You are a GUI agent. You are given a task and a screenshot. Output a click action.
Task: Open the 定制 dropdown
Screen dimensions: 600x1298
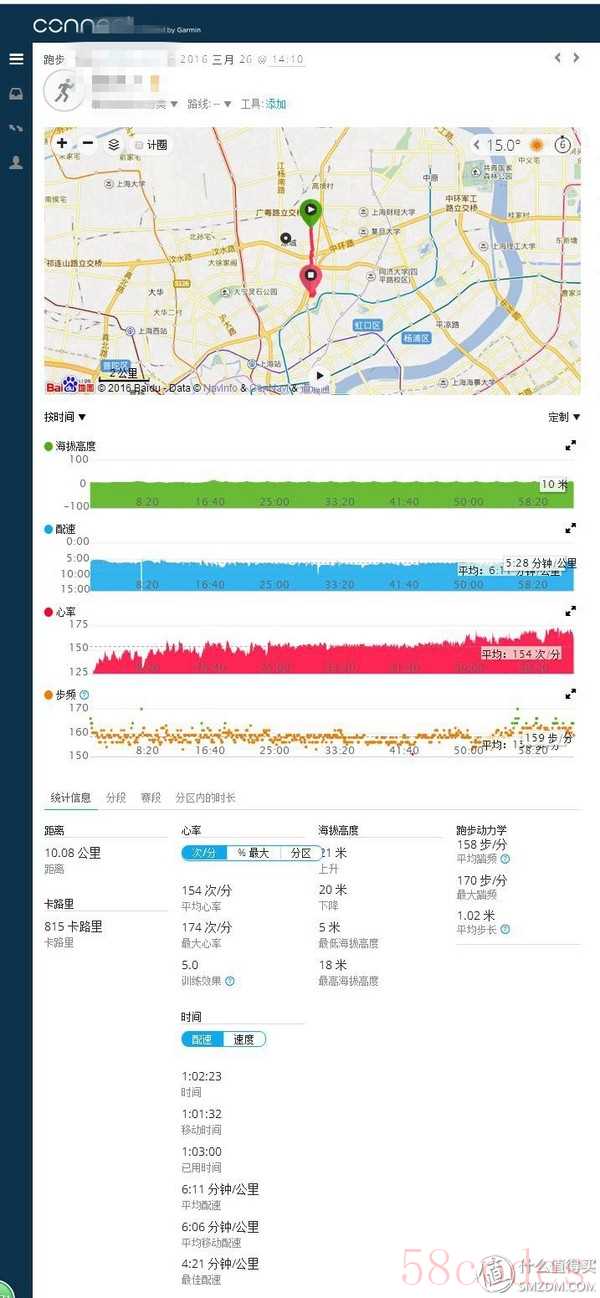click(x=564, y=417)
